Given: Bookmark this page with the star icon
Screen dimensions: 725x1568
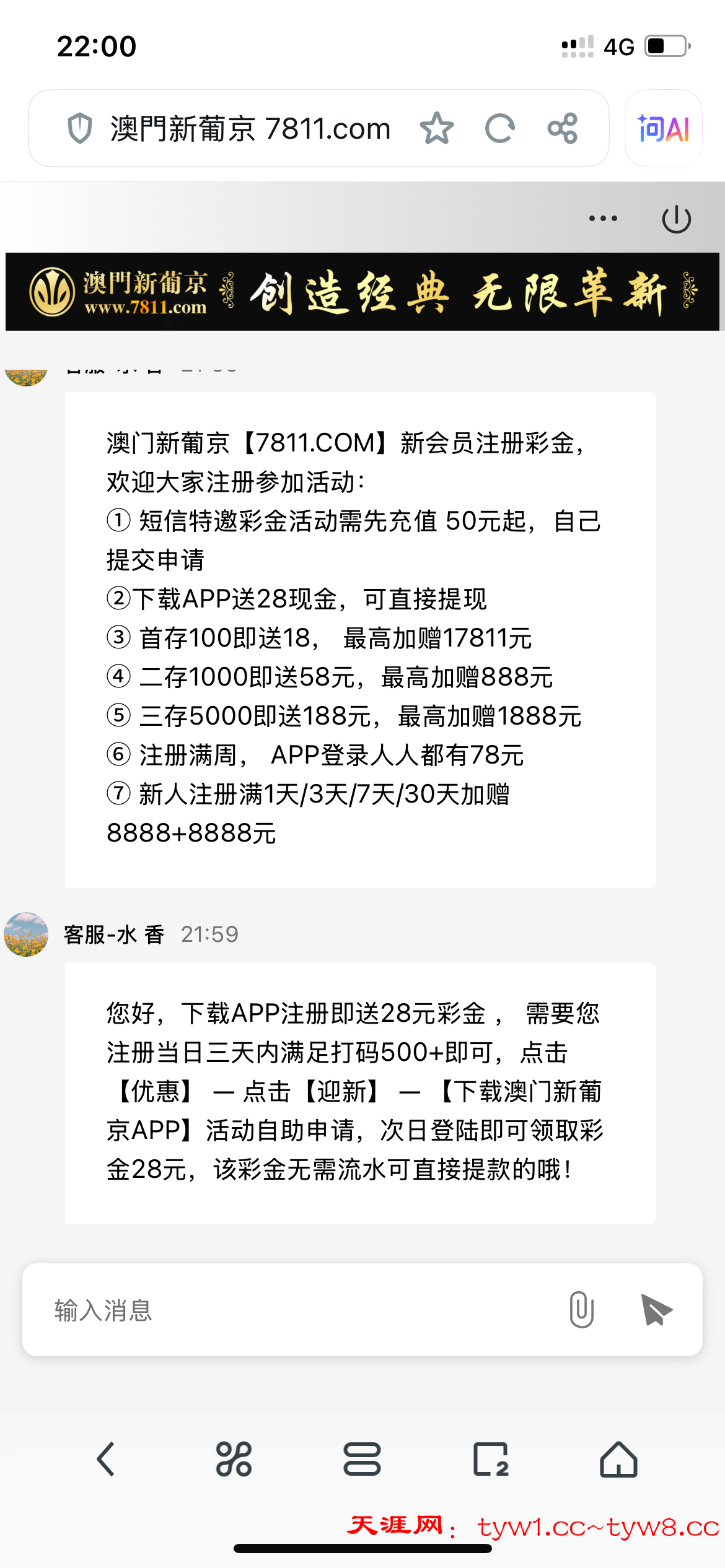Looking at the screenshot, I should (436, 129).
